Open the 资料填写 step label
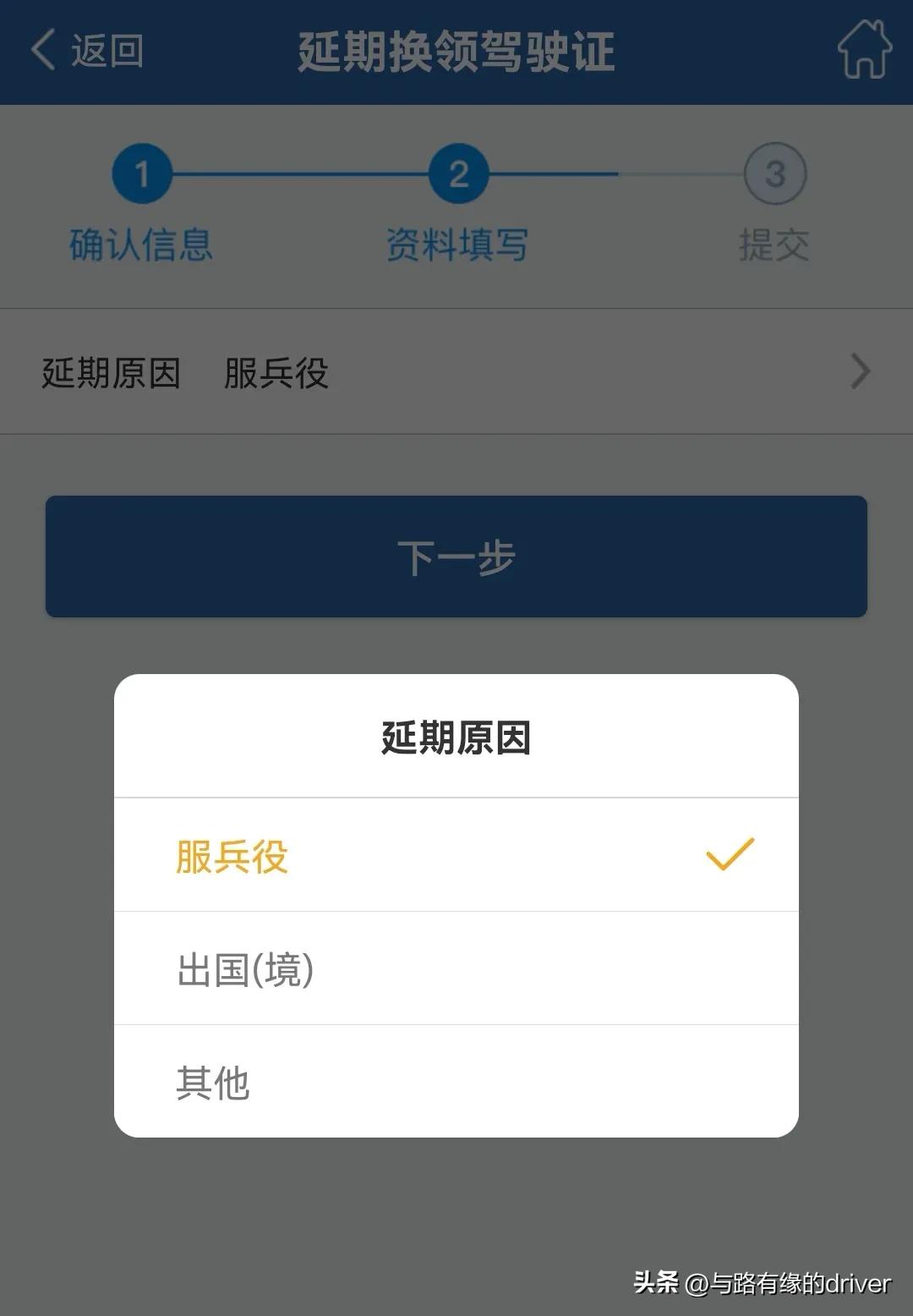913x1316 pixels. (x=456, y=246)
